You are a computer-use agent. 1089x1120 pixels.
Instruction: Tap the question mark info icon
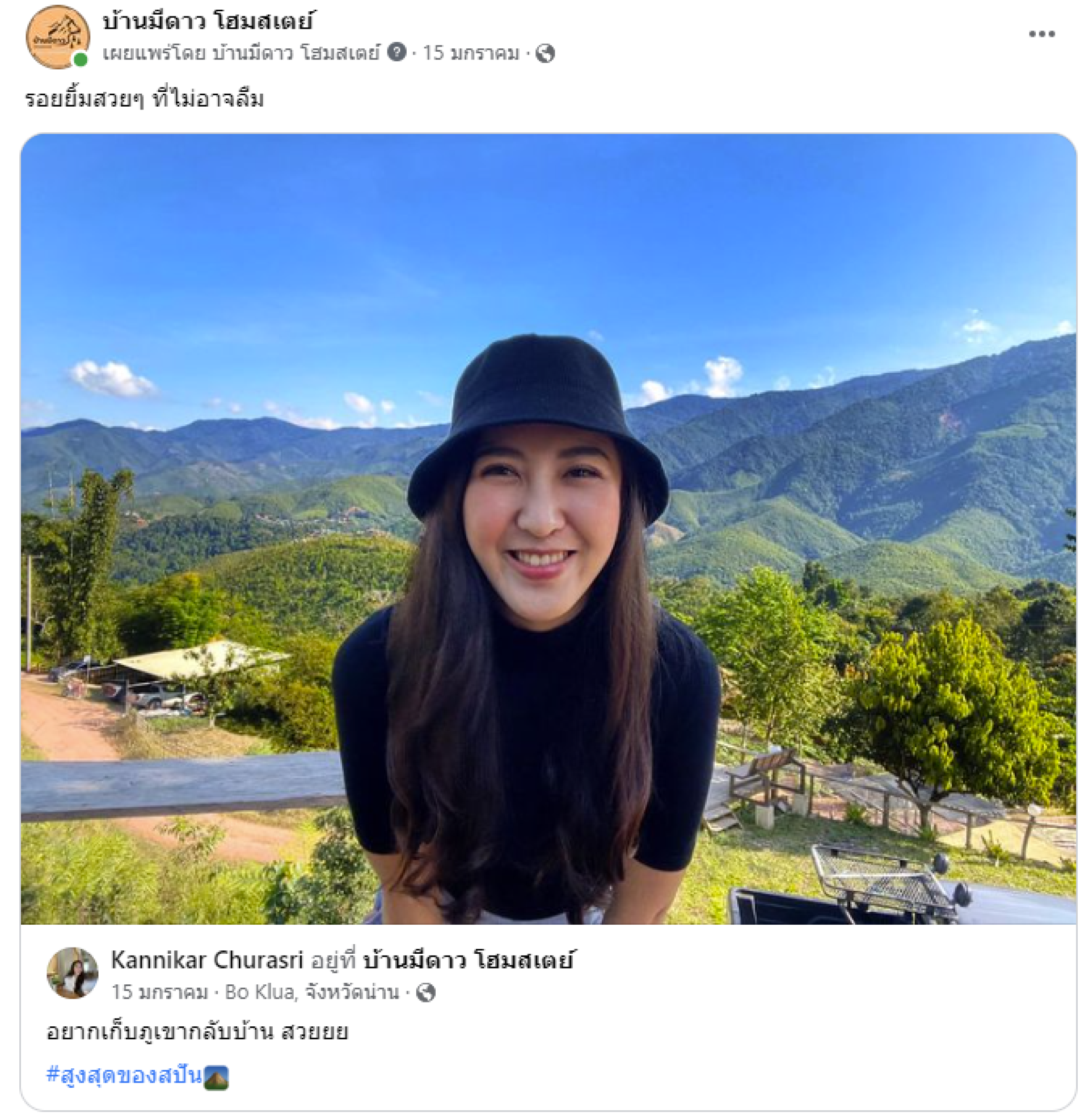pyautogui.click(x=396, y=53)
